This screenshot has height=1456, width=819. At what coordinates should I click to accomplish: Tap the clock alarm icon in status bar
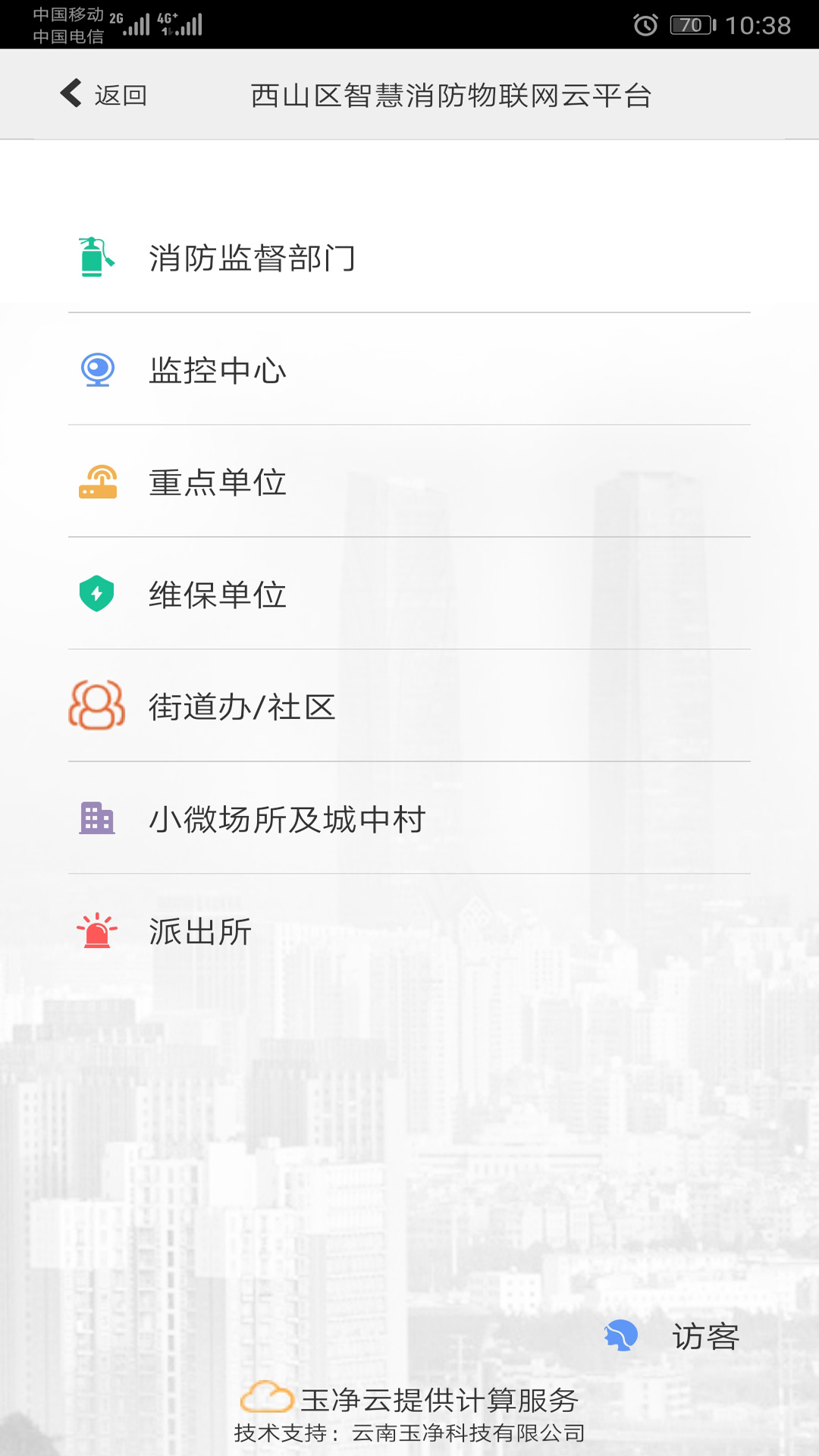645,23
